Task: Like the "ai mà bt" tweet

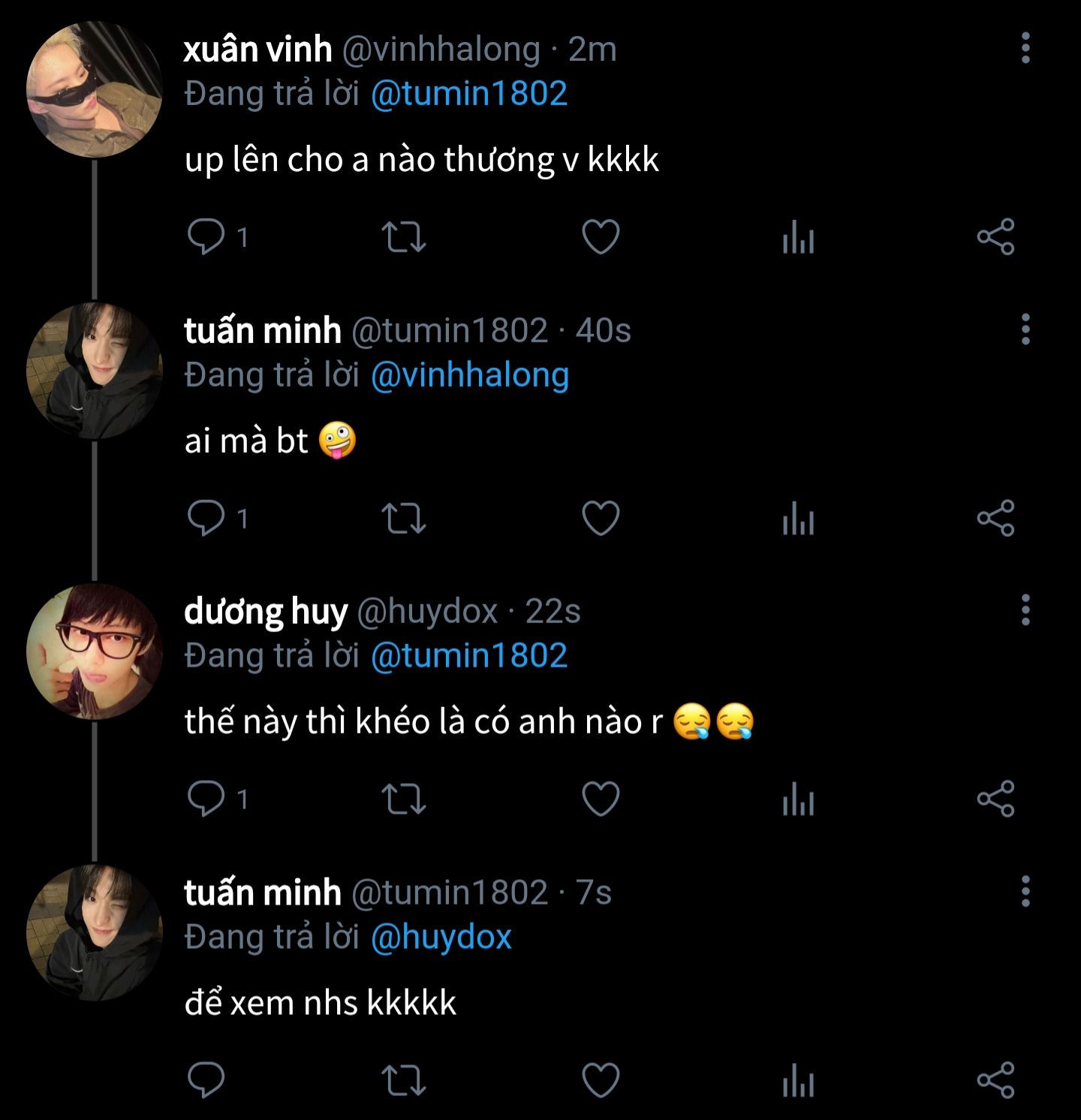Action: click(x=601, y=518)
